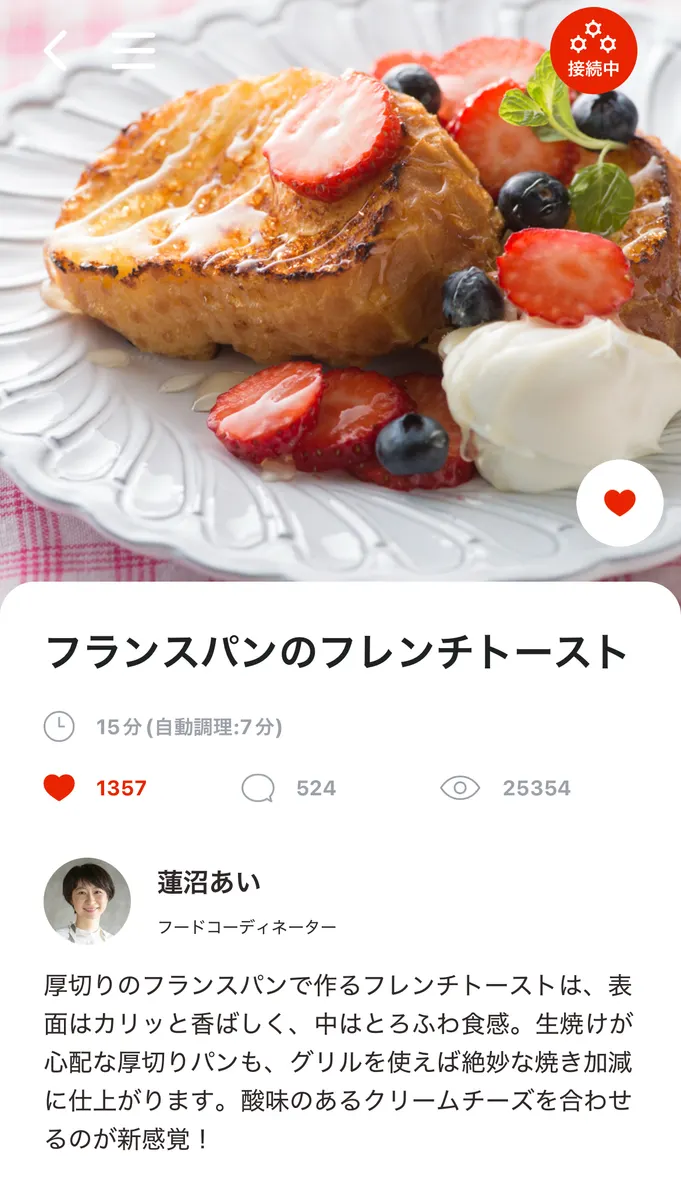Open the hamburger menu
This screenshot has height=1200, width=681.
pos(133,51)
